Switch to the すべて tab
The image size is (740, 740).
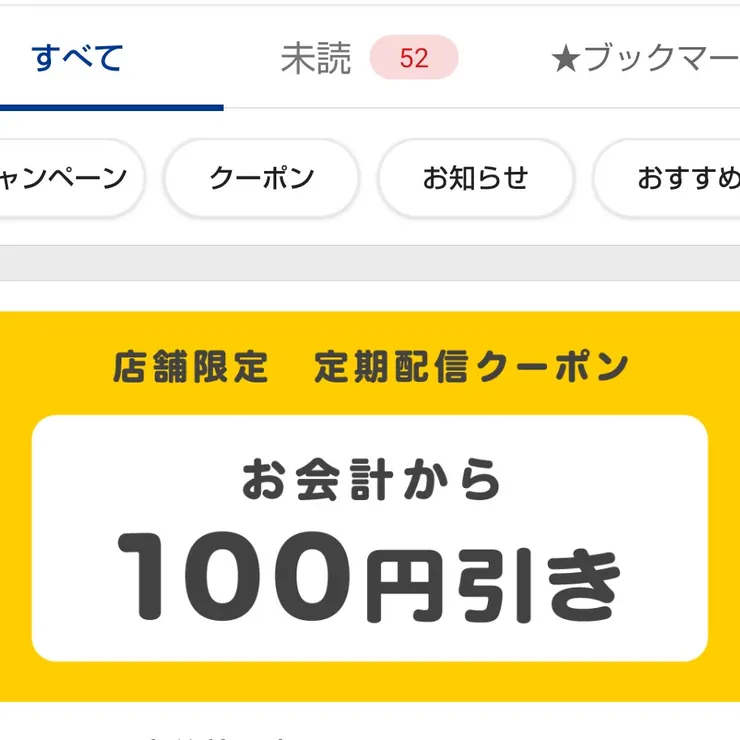77,58
